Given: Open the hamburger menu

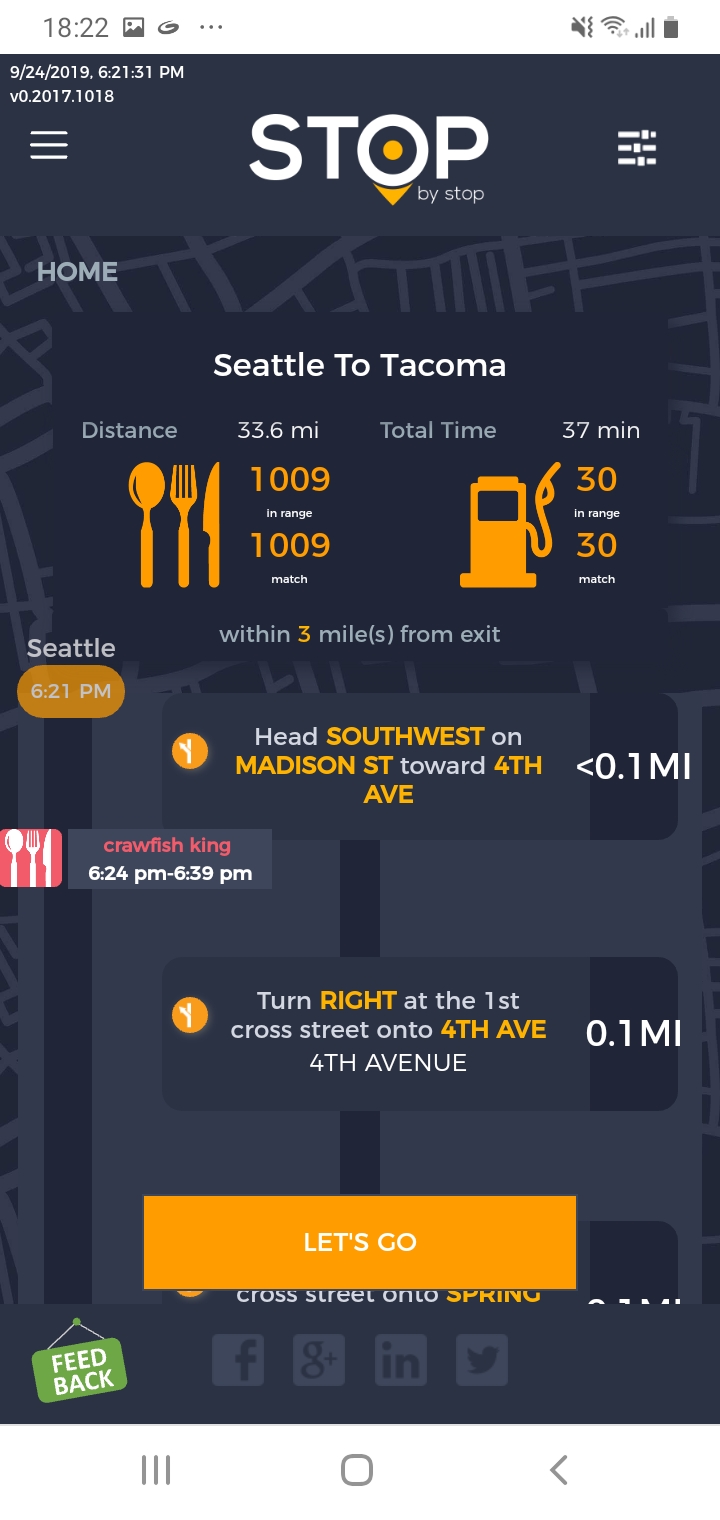Looking at the screenshot, I should [x=48, y=146].
